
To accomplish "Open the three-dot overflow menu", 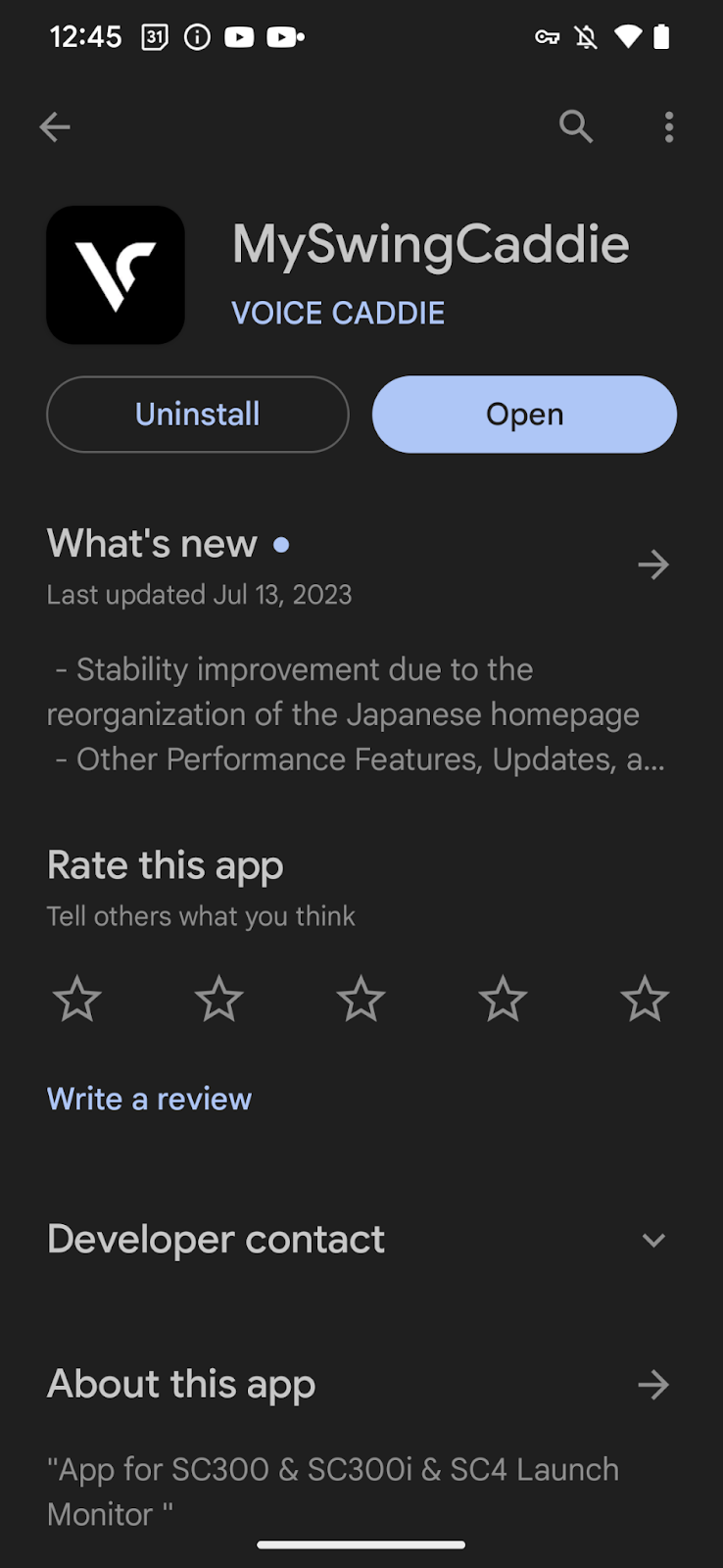I will tap(669, 126).
